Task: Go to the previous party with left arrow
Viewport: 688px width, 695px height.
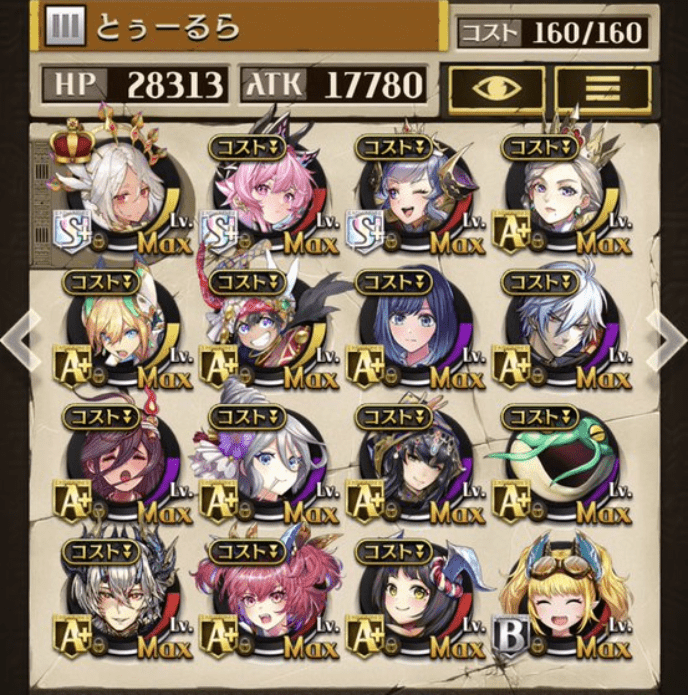Action: click(19, 340)
